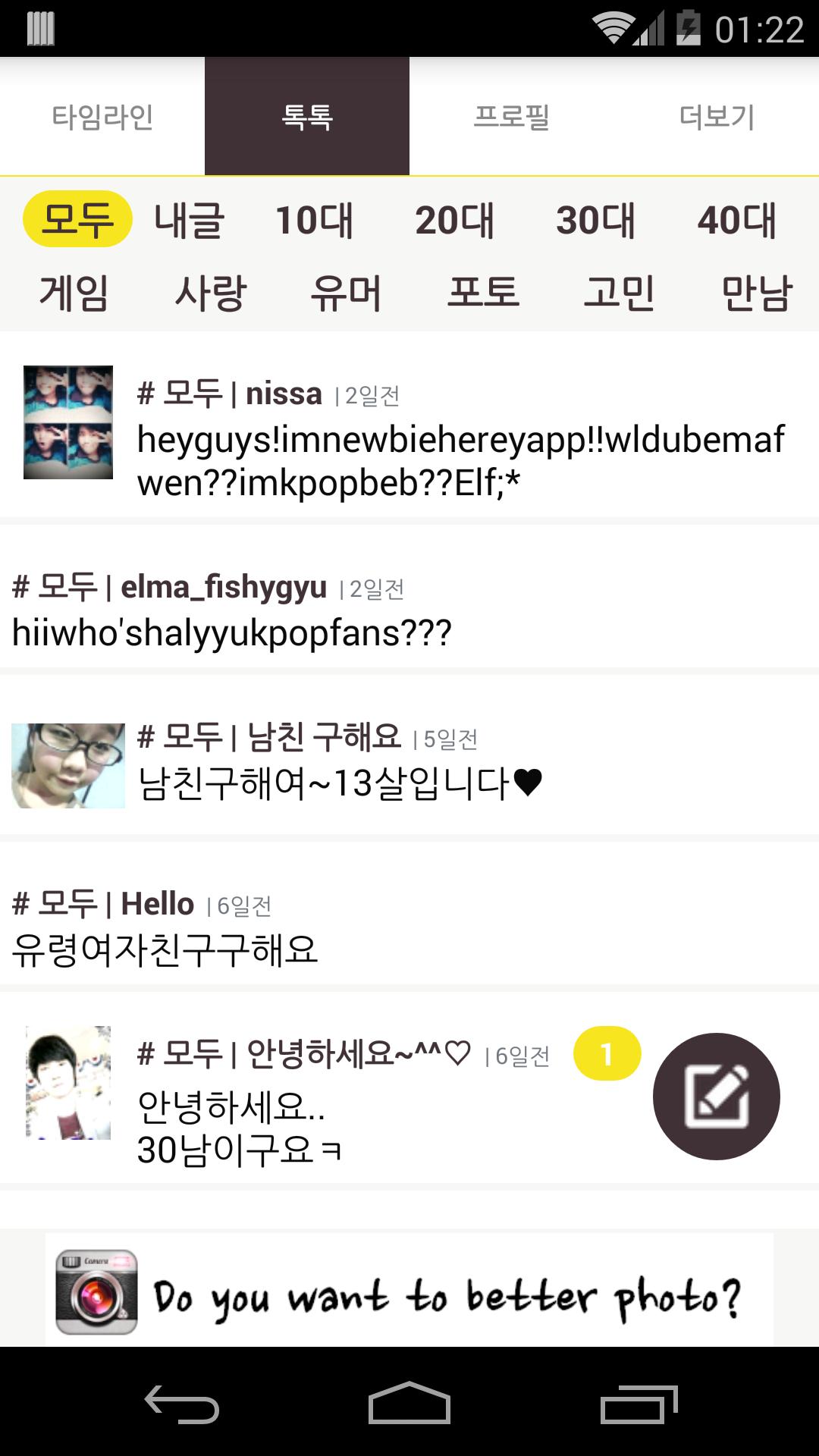This screenshot has width=819, height=1456.
Task: Go to the 더보기 tab
Action: (717, 117)
